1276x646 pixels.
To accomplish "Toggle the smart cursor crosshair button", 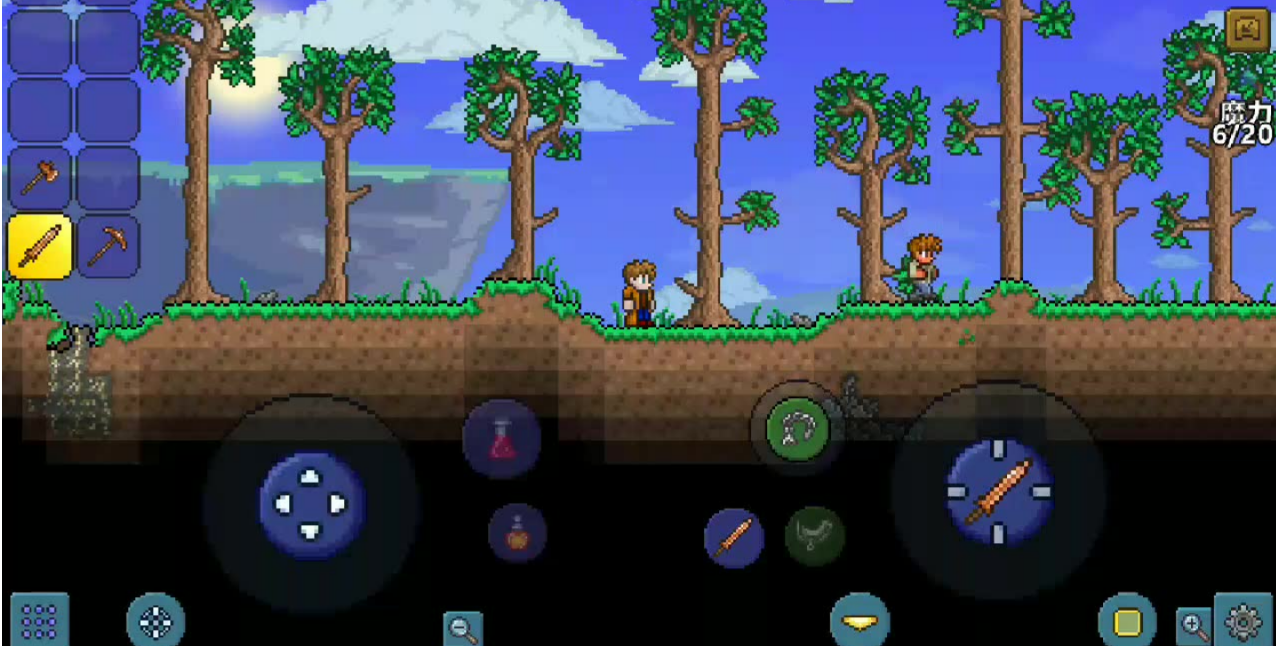I will click(155, 622).
